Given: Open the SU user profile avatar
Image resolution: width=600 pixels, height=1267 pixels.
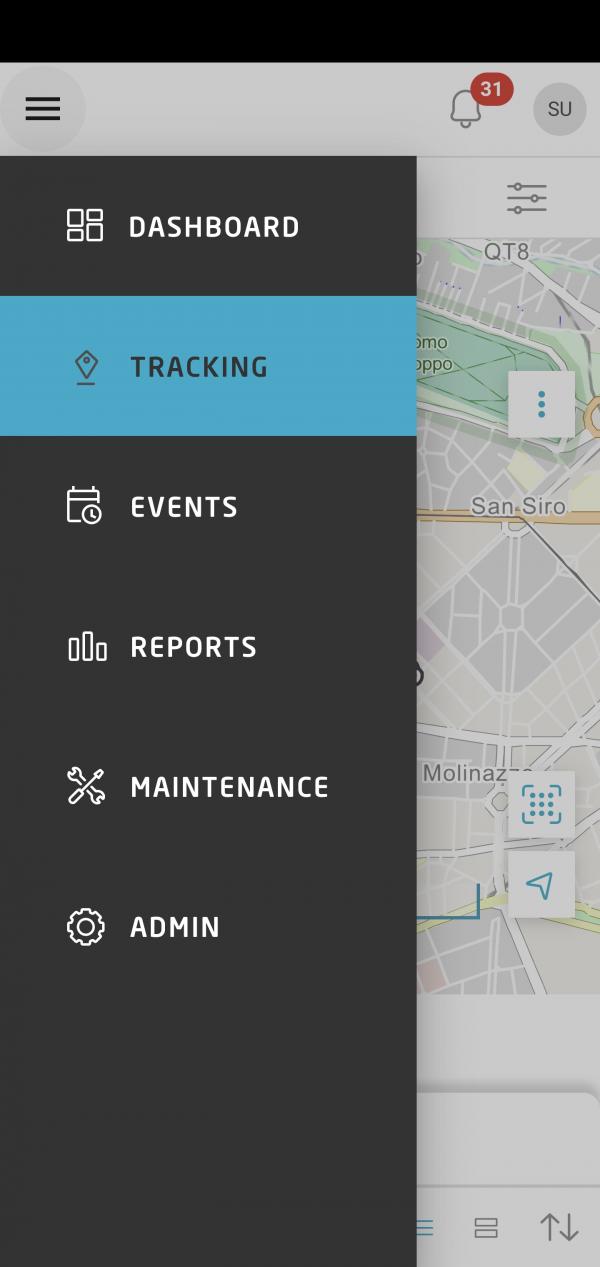Looking at the screenshot, I should point(559,109).
